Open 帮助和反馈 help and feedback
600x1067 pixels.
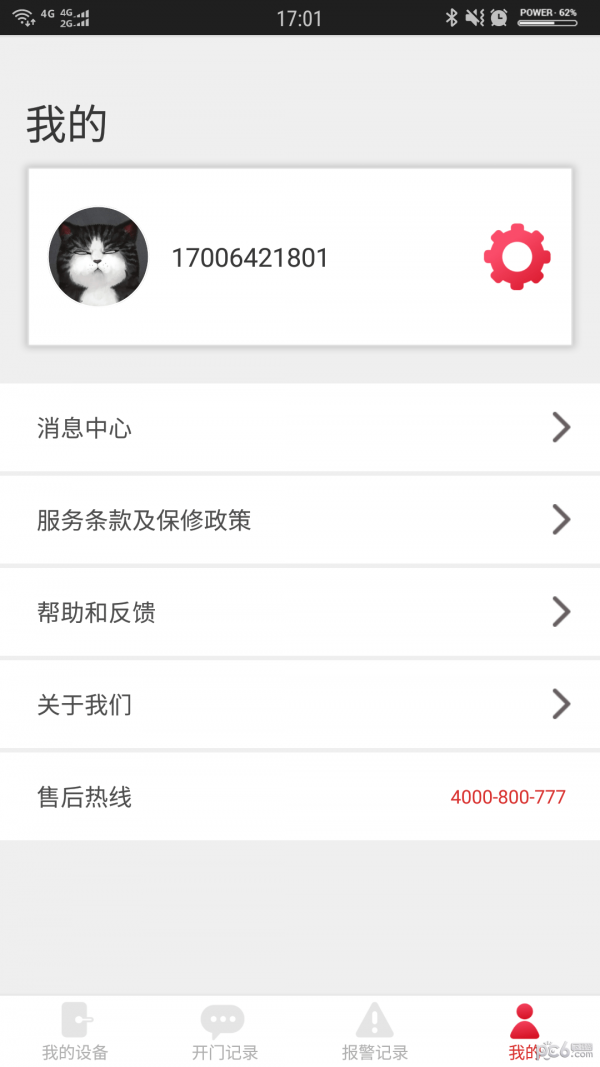[x=300, y=612]
